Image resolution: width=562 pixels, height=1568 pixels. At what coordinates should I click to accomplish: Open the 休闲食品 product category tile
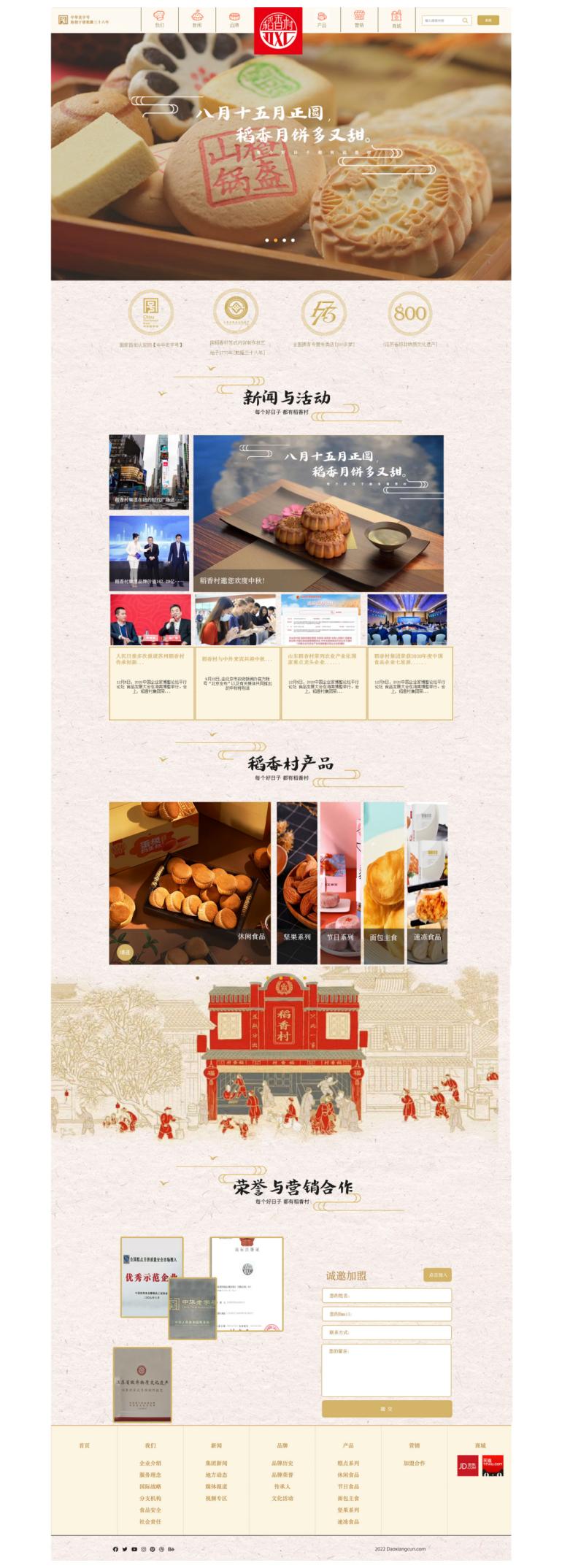[190, 883]
